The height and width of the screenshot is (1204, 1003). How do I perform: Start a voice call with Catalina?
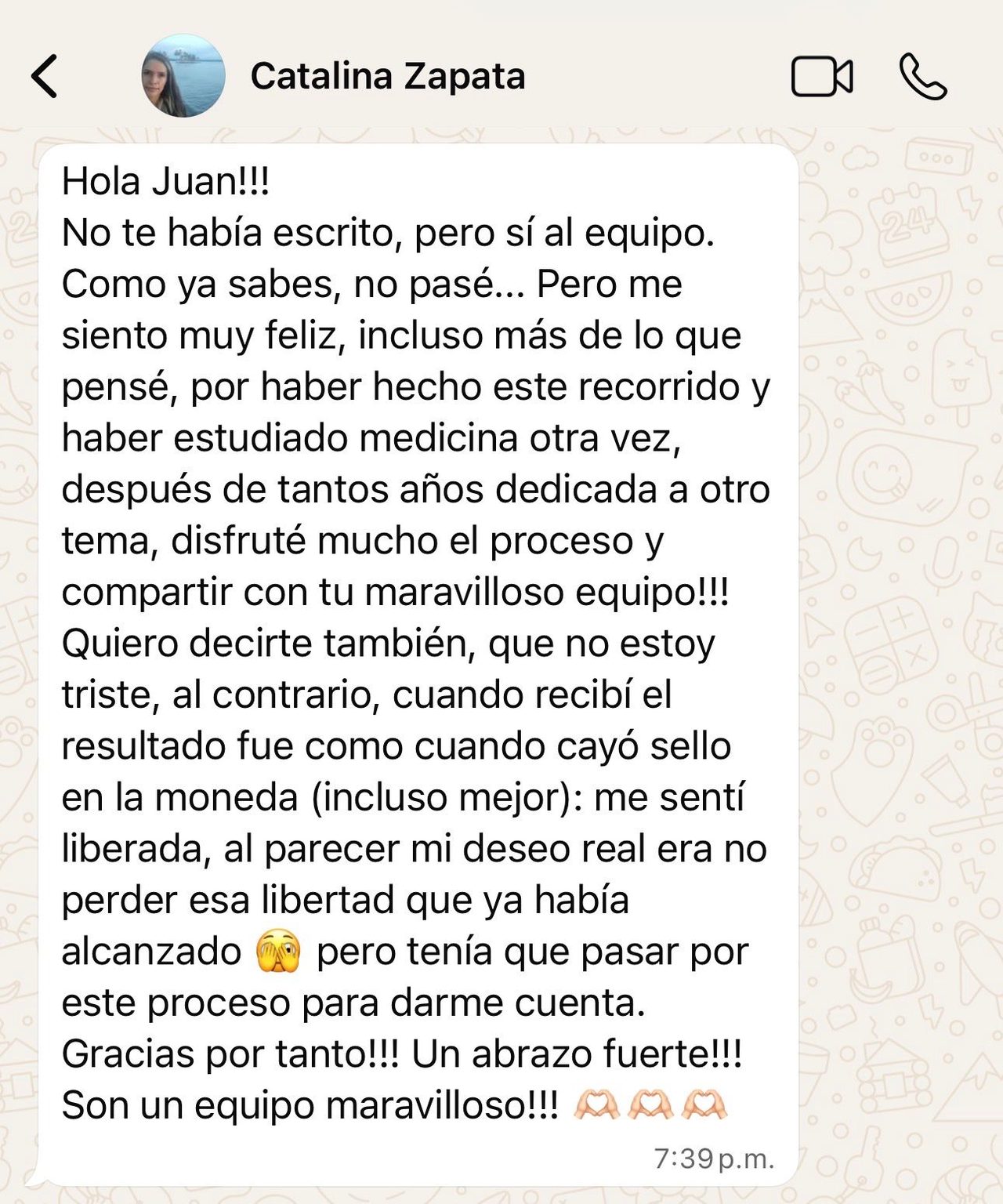923,77
